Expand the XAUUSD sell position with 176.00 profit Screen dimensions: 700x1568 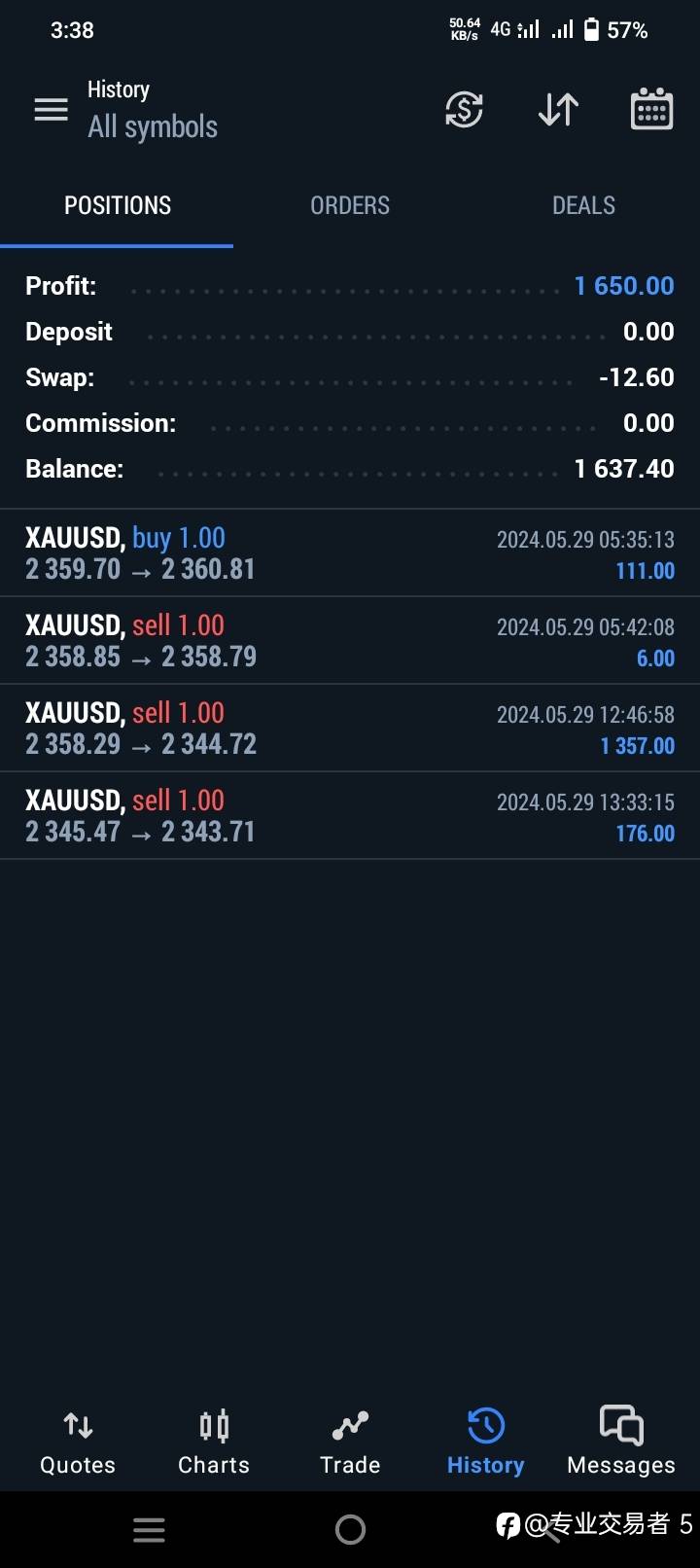click(350, 816)
